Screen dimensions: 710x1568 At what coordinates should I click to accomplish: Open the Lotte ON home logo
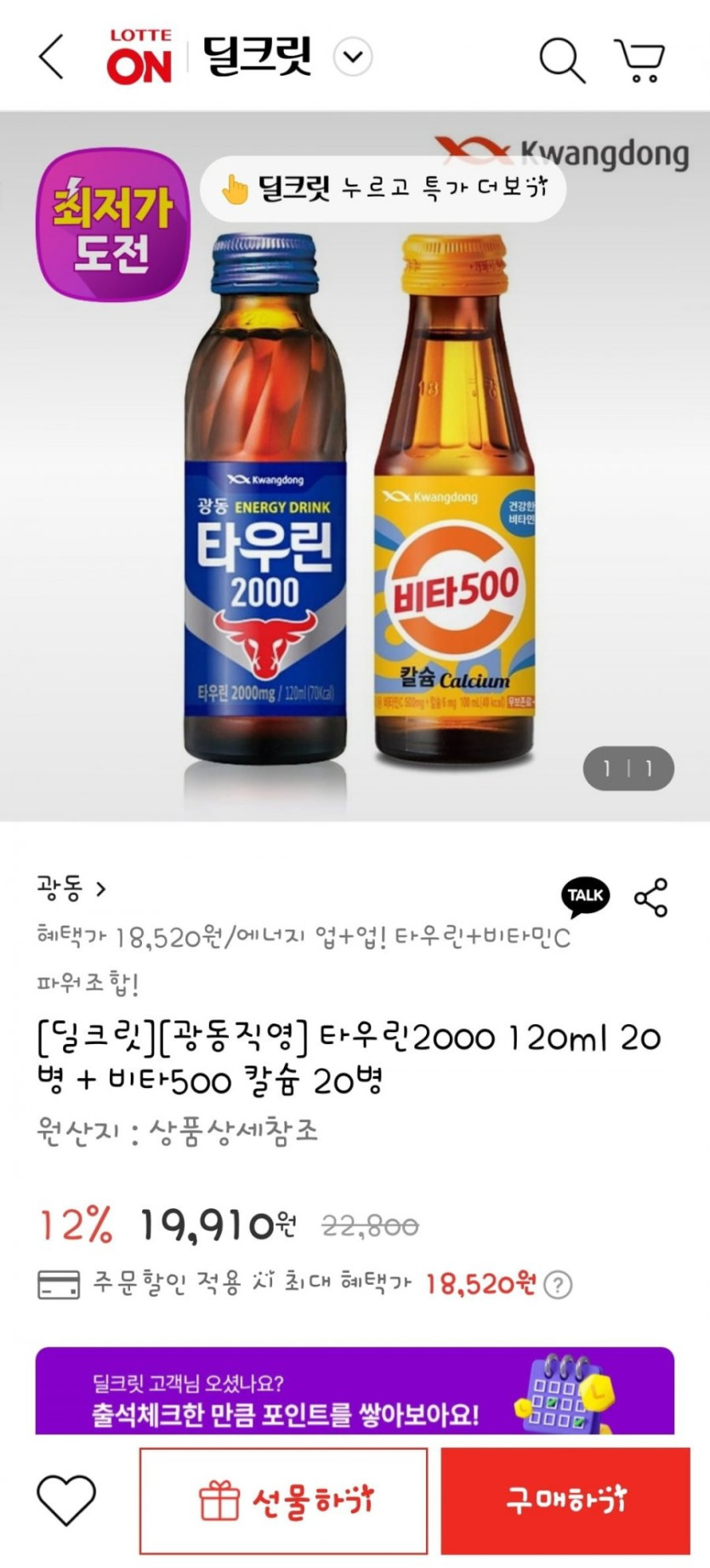139,57
